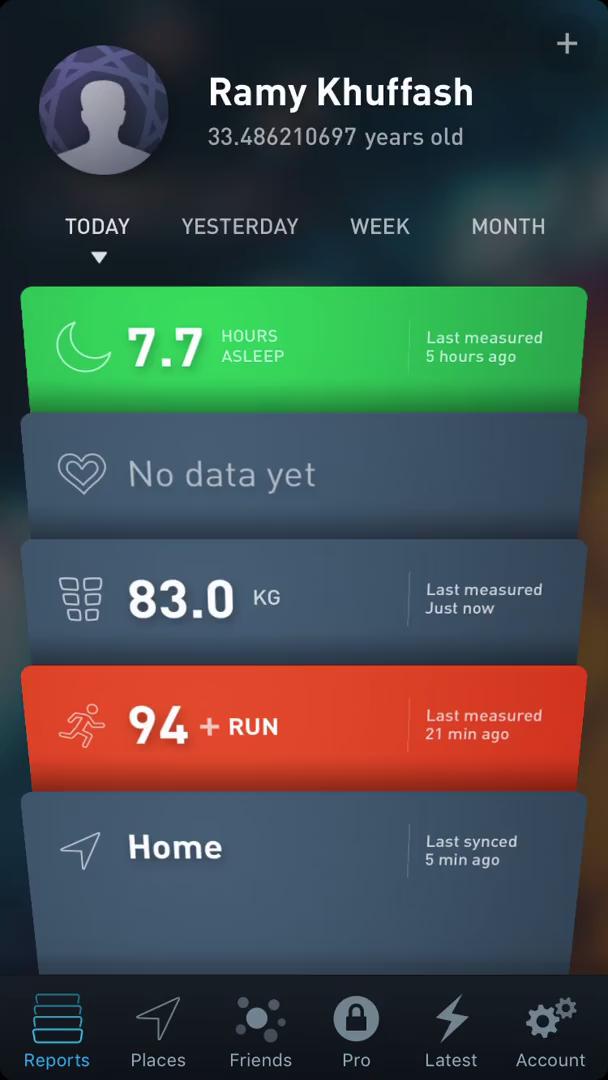Go to the Reports tab
The height and width of the screenshot is (1080, 608).
[57, 1030]
